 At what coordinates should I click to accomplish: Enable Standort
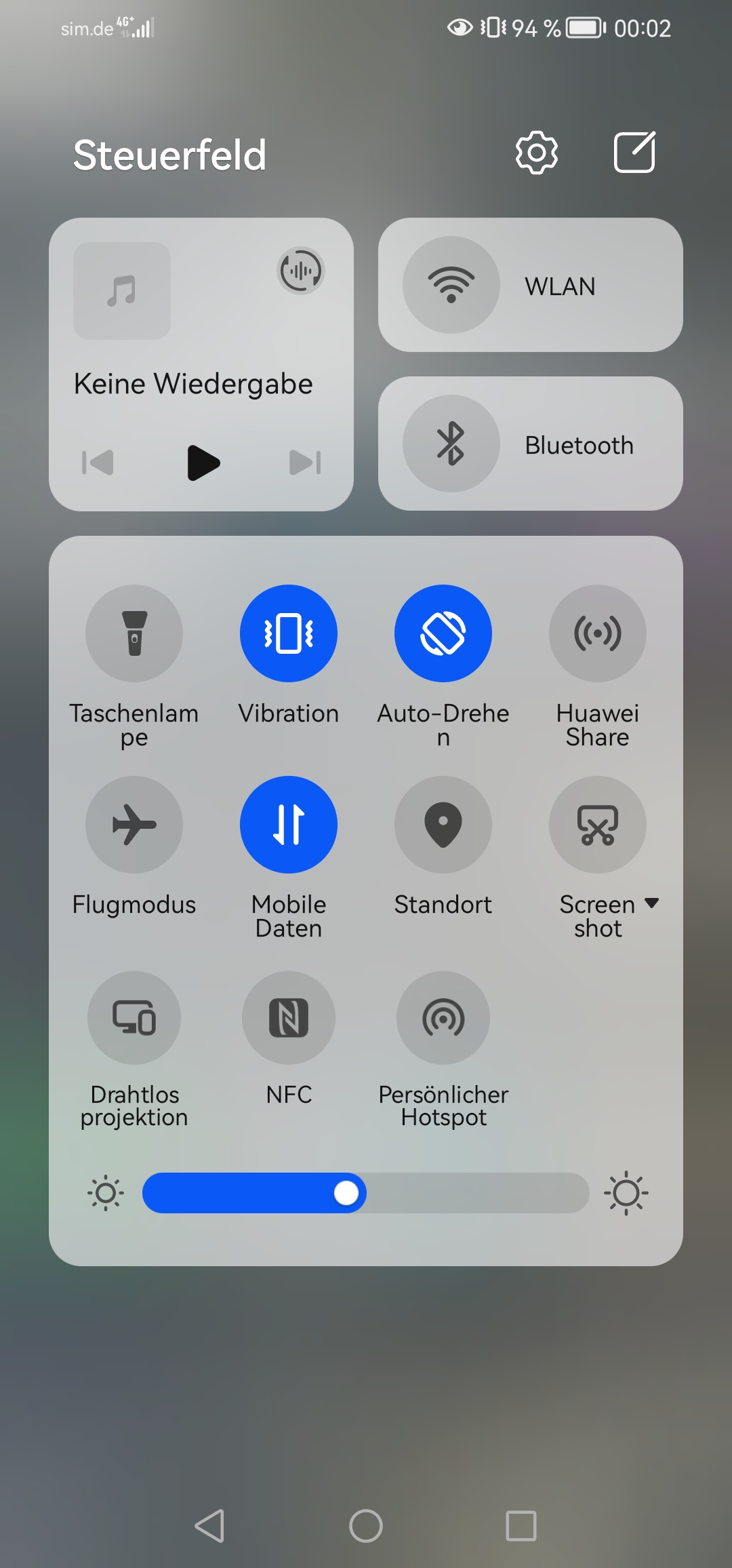click(443, 825)
